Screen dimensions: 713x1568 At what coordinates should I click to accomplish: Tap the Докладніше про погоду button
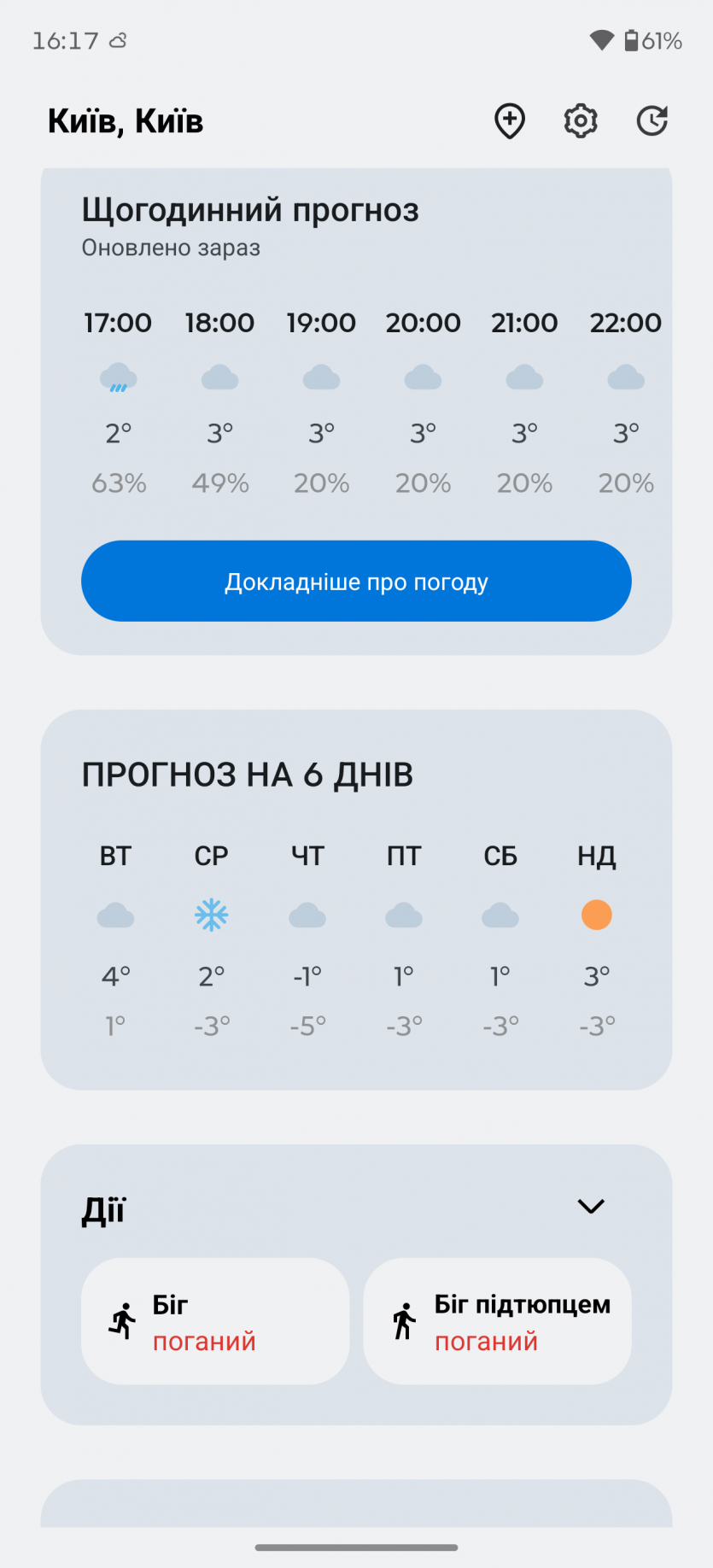pos(356,581)
